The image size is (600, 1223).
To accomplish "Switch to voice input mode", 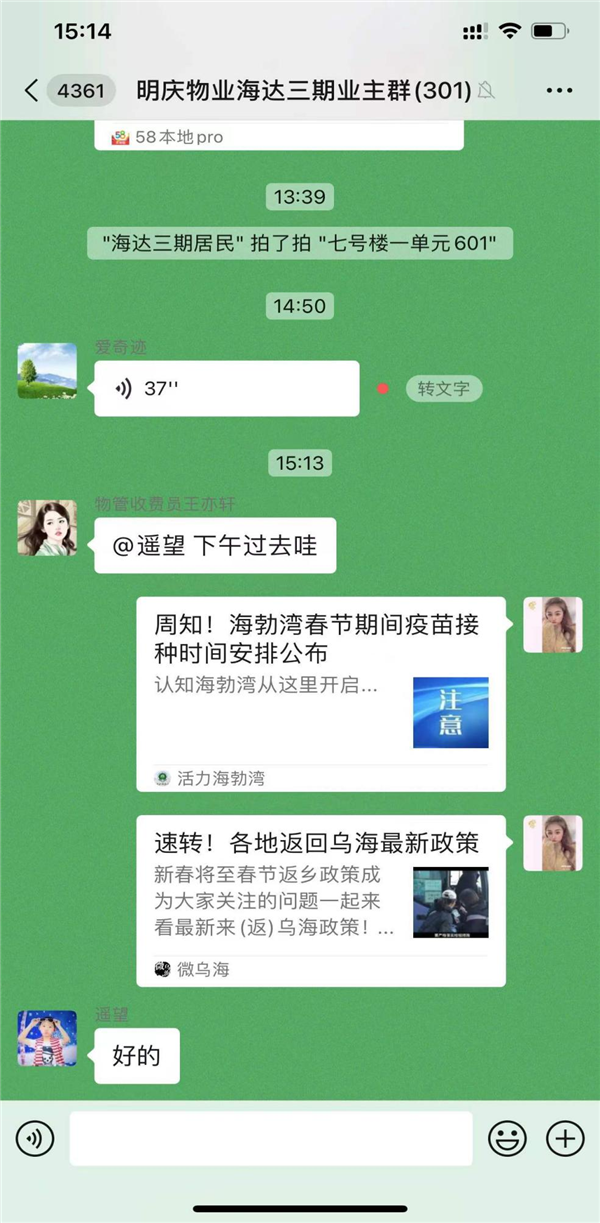I will point(35,1138).
